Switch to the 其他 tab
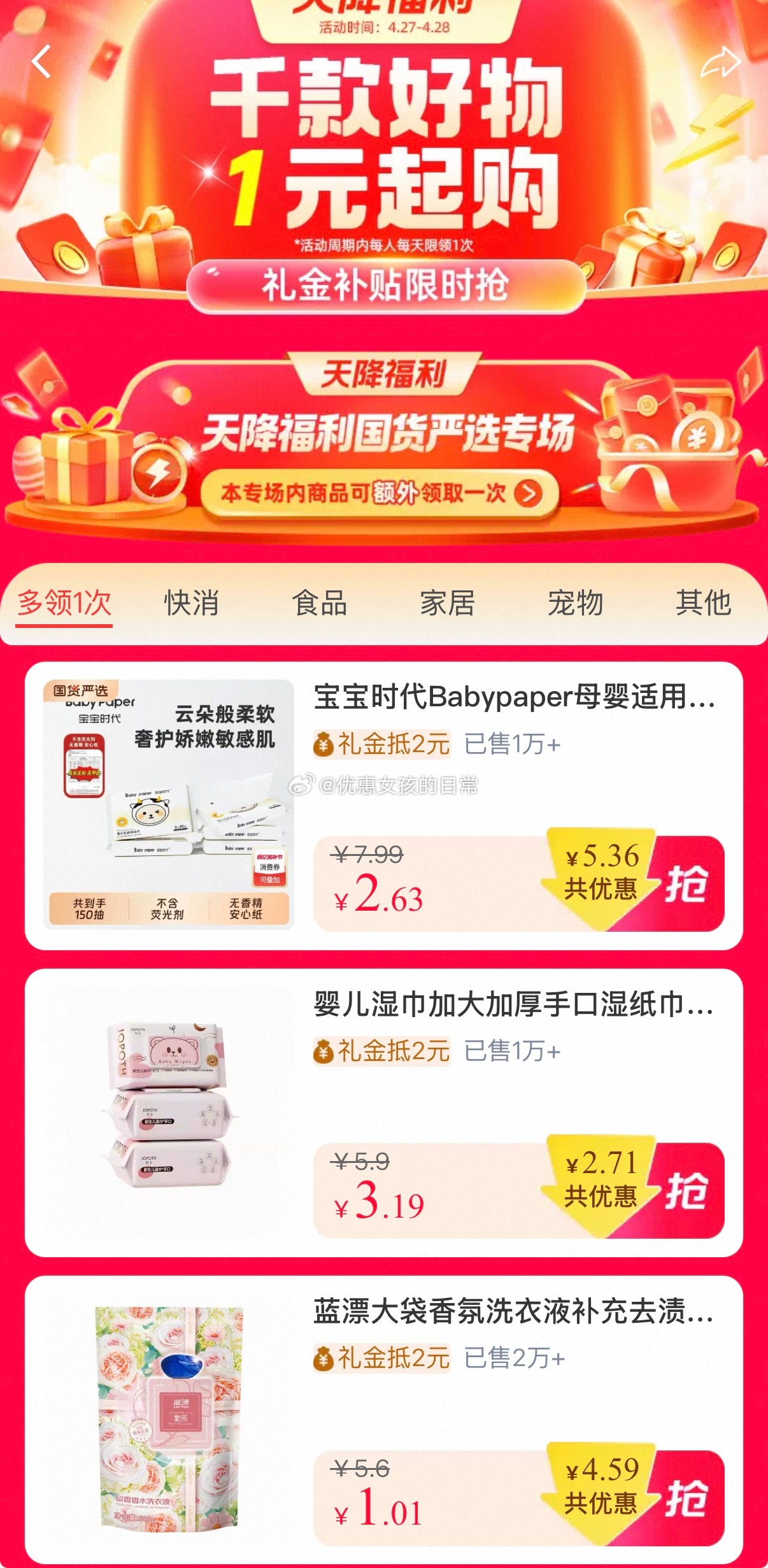 (x=703, y=602)
